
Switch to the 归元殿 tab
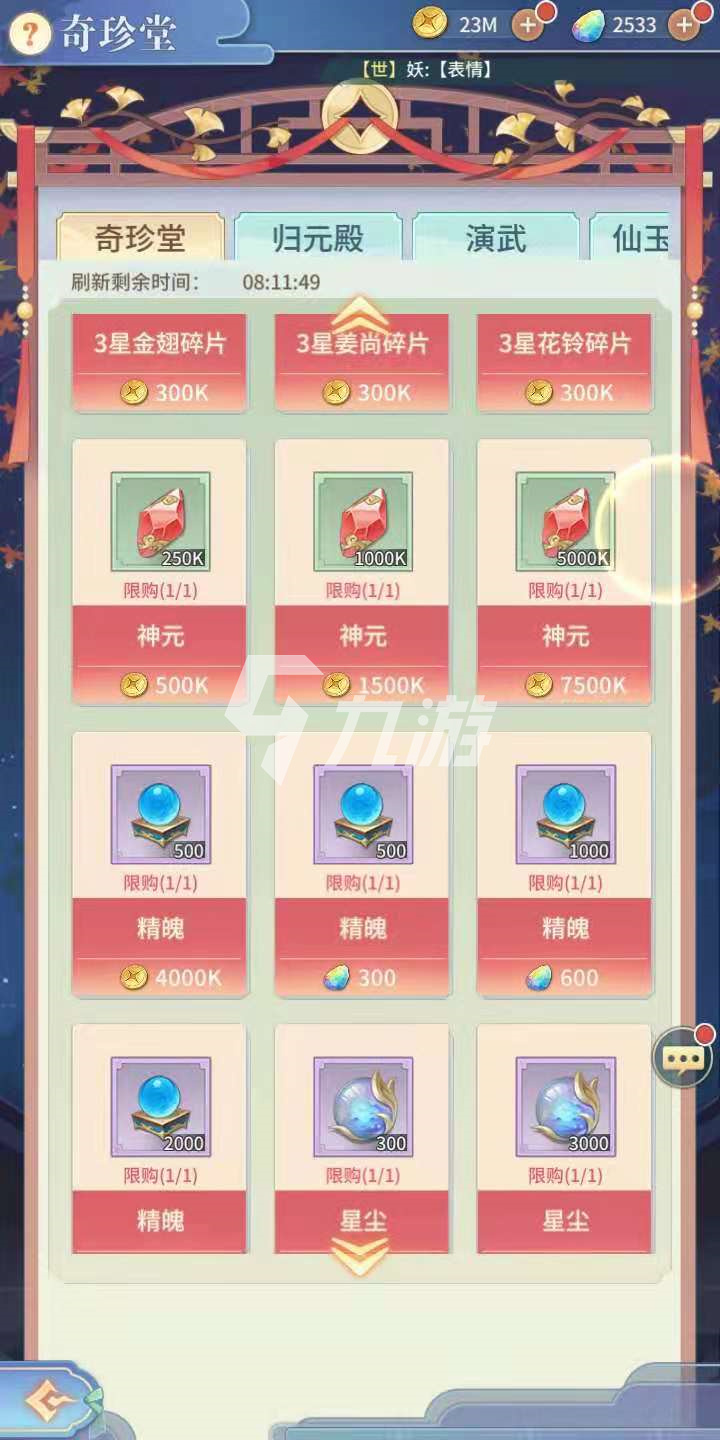click(318, 239)
